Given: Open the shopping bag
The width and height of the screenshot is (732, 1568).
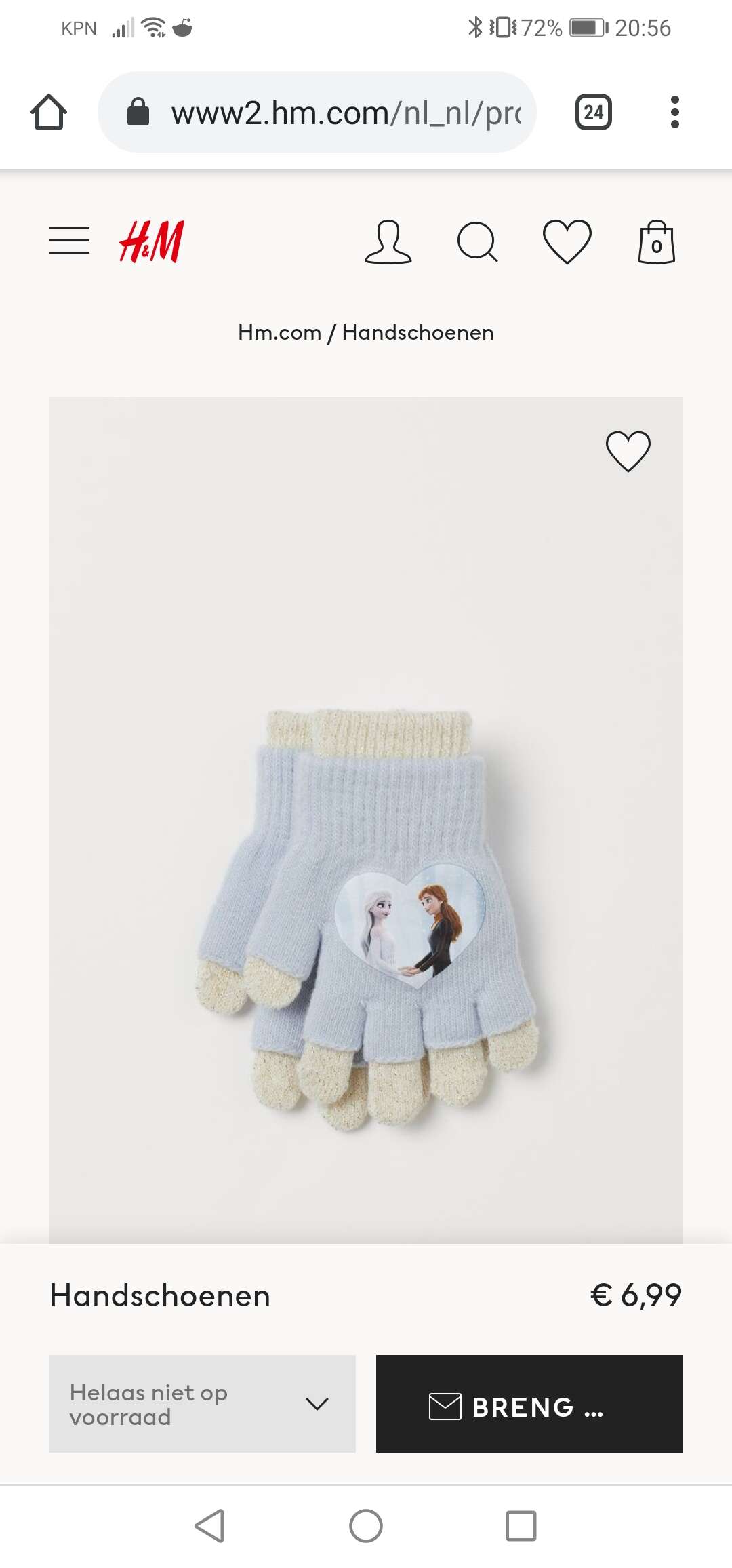Looking at the screenshot, I should (x=657, y=241).
